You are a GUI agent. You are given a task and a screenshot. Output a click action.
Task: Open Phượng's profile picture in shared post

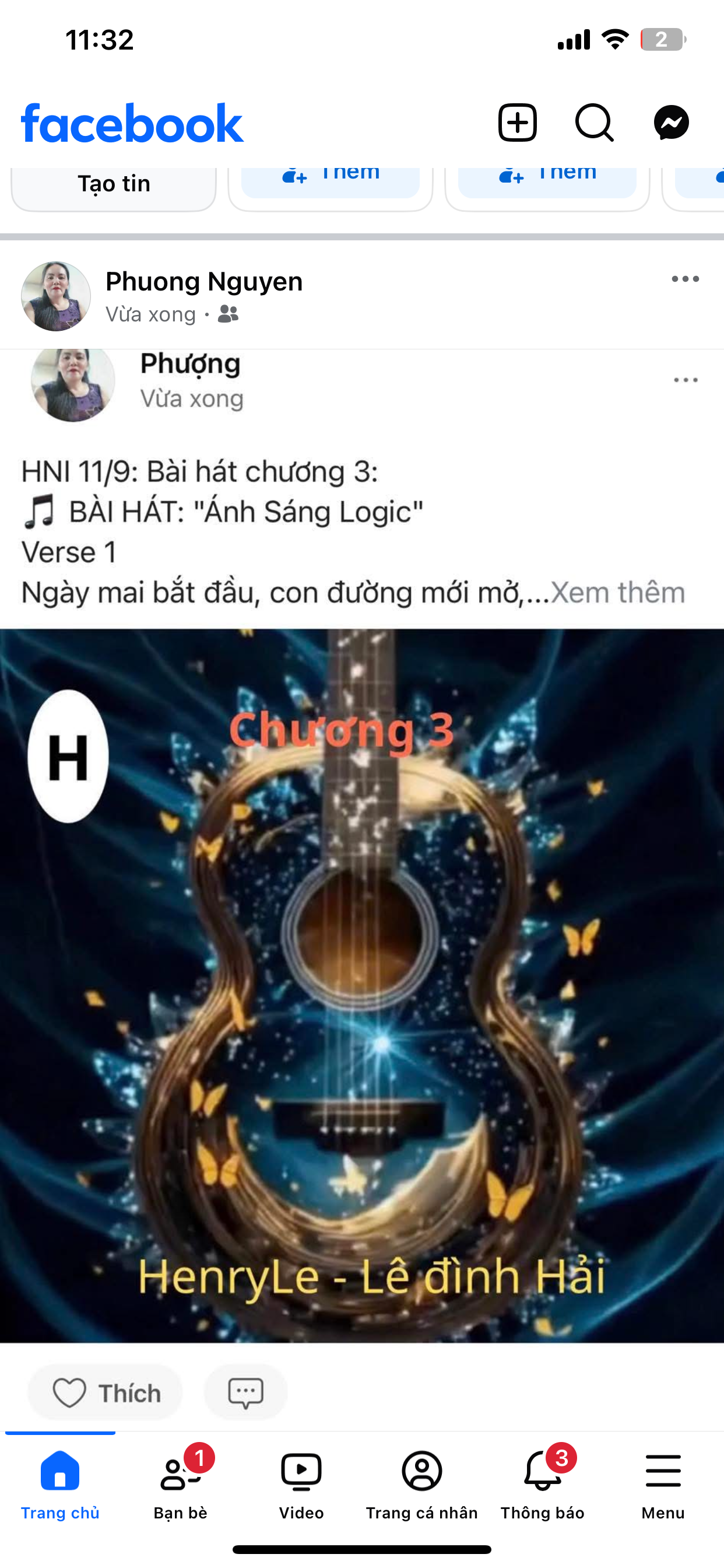tap(73, 382)
